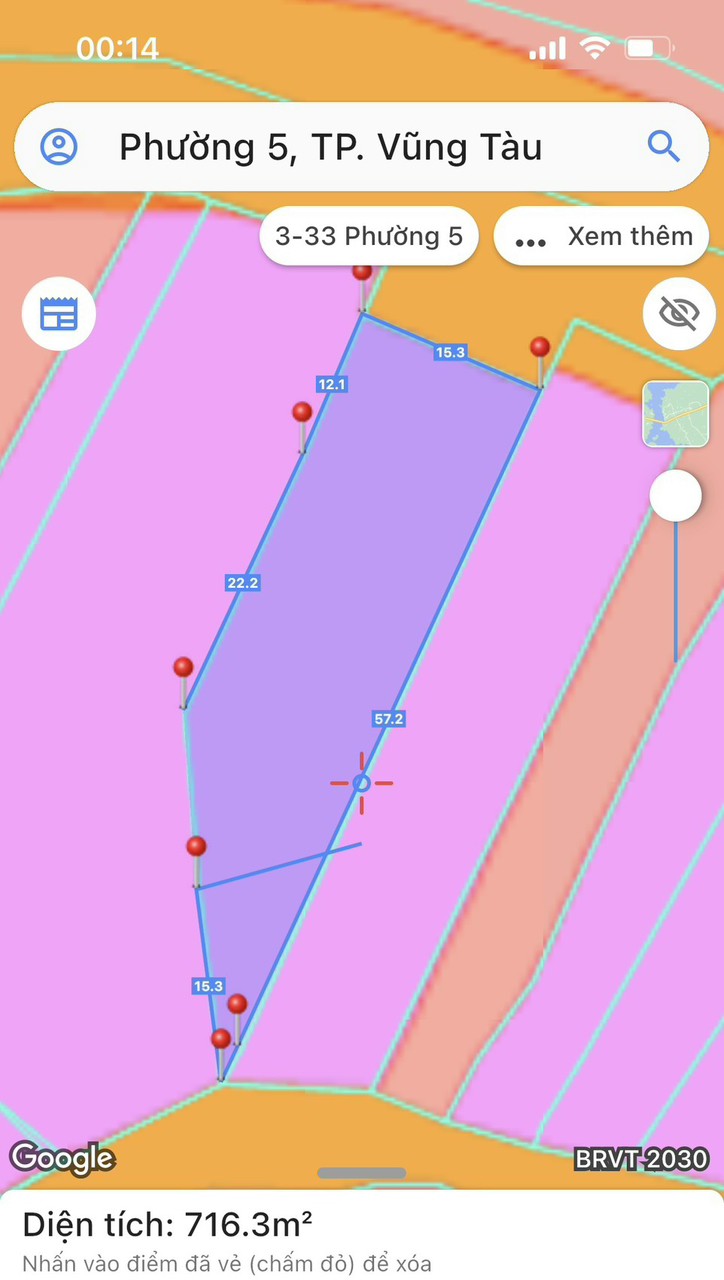This screenshot has width=724, height=1280.
Task: Open the planning info table button
Action: click(59, 314)
